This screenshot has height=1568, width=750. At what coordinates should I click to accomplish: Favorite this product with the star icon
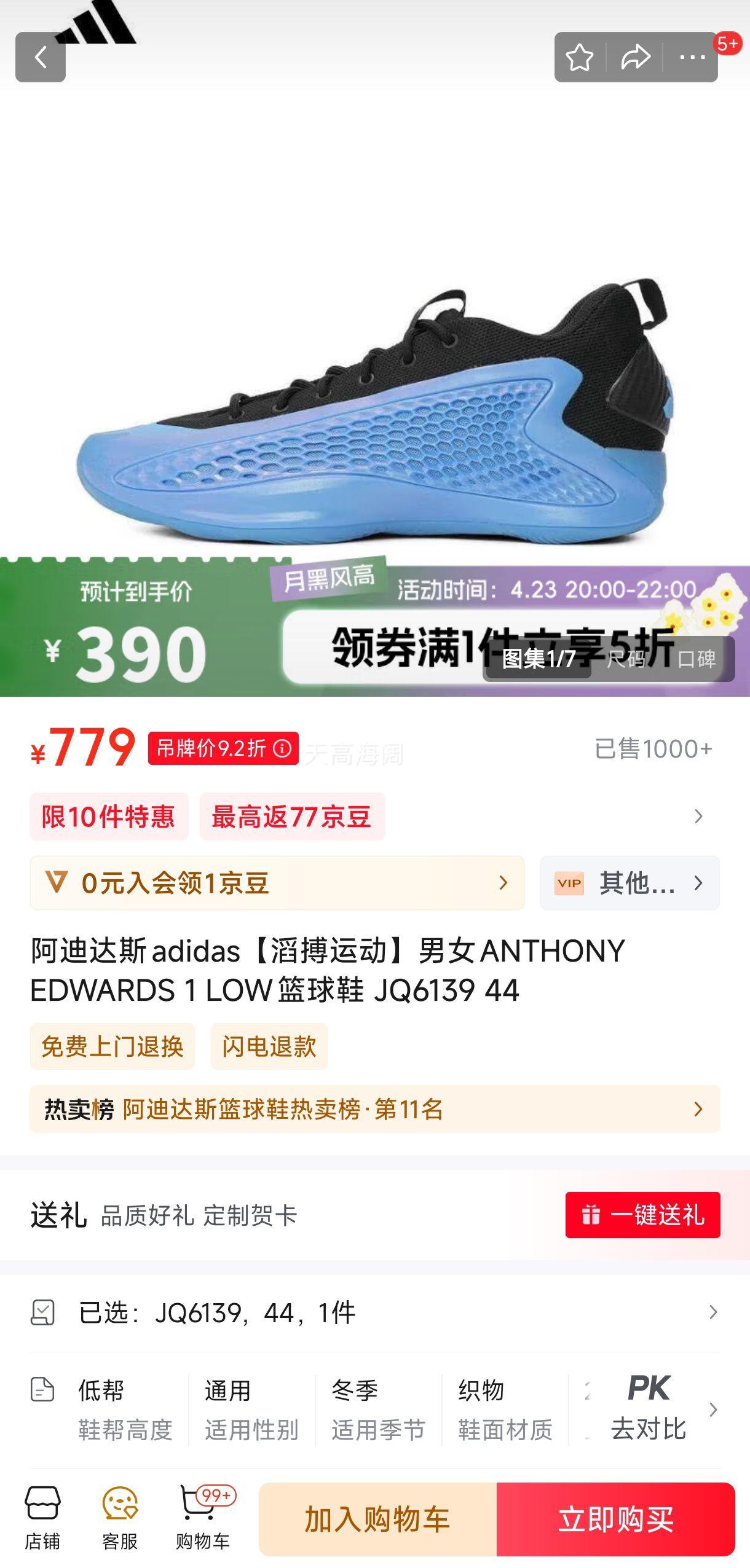[x=578, y=57]
